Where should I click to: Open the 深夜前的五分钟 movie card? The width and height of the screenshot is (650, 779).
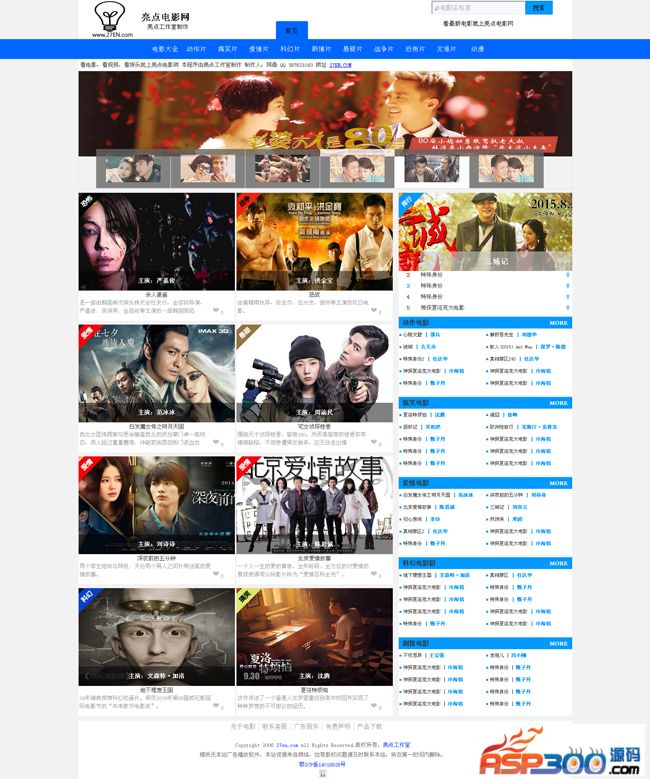click(156, 505)
